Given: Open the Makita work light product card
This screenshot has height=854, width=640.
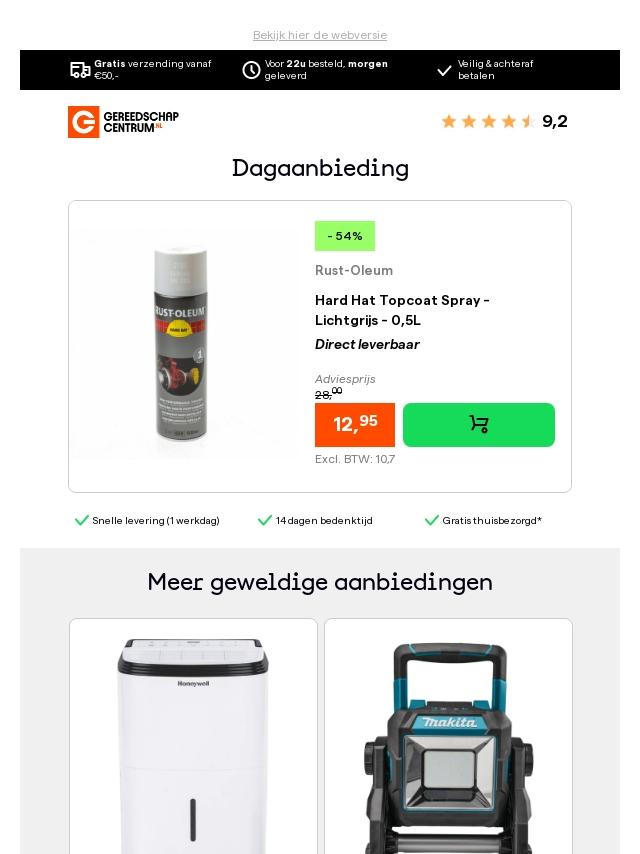Looking at the screenshot, I should (x=448, y=740).
